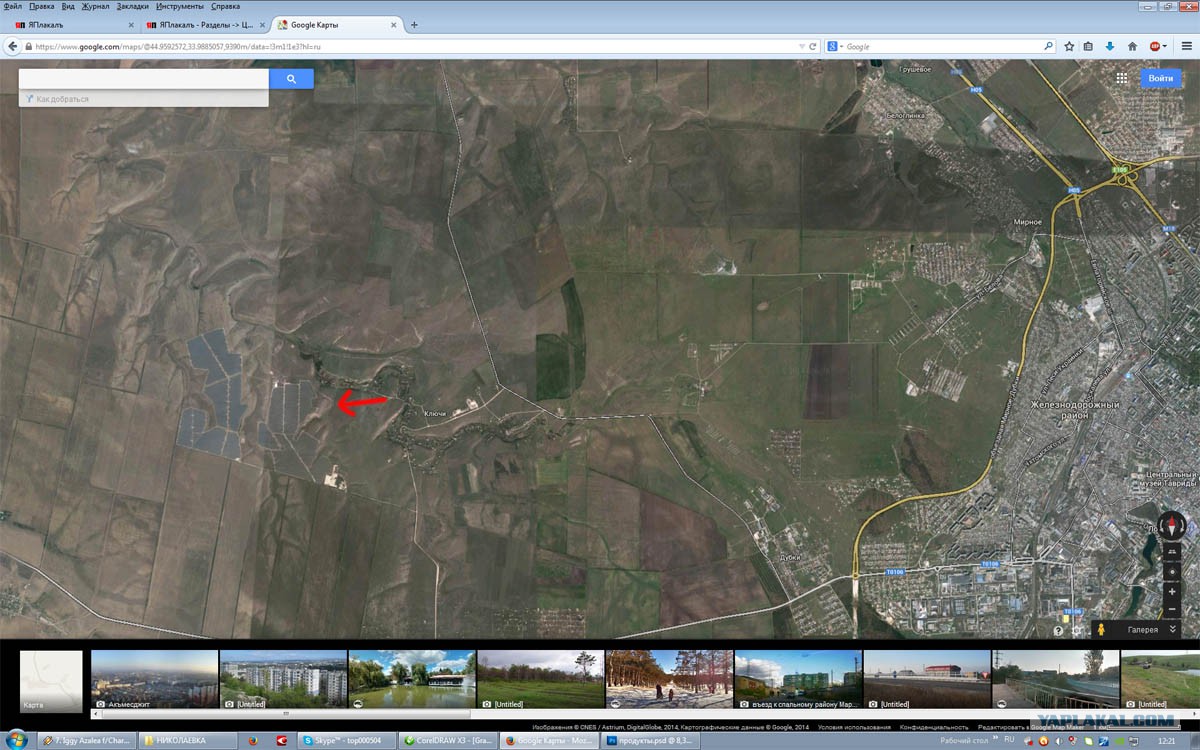Screen dimensions: 1200x750
Task: Sign in with the Войти button
Action: 1160,78
